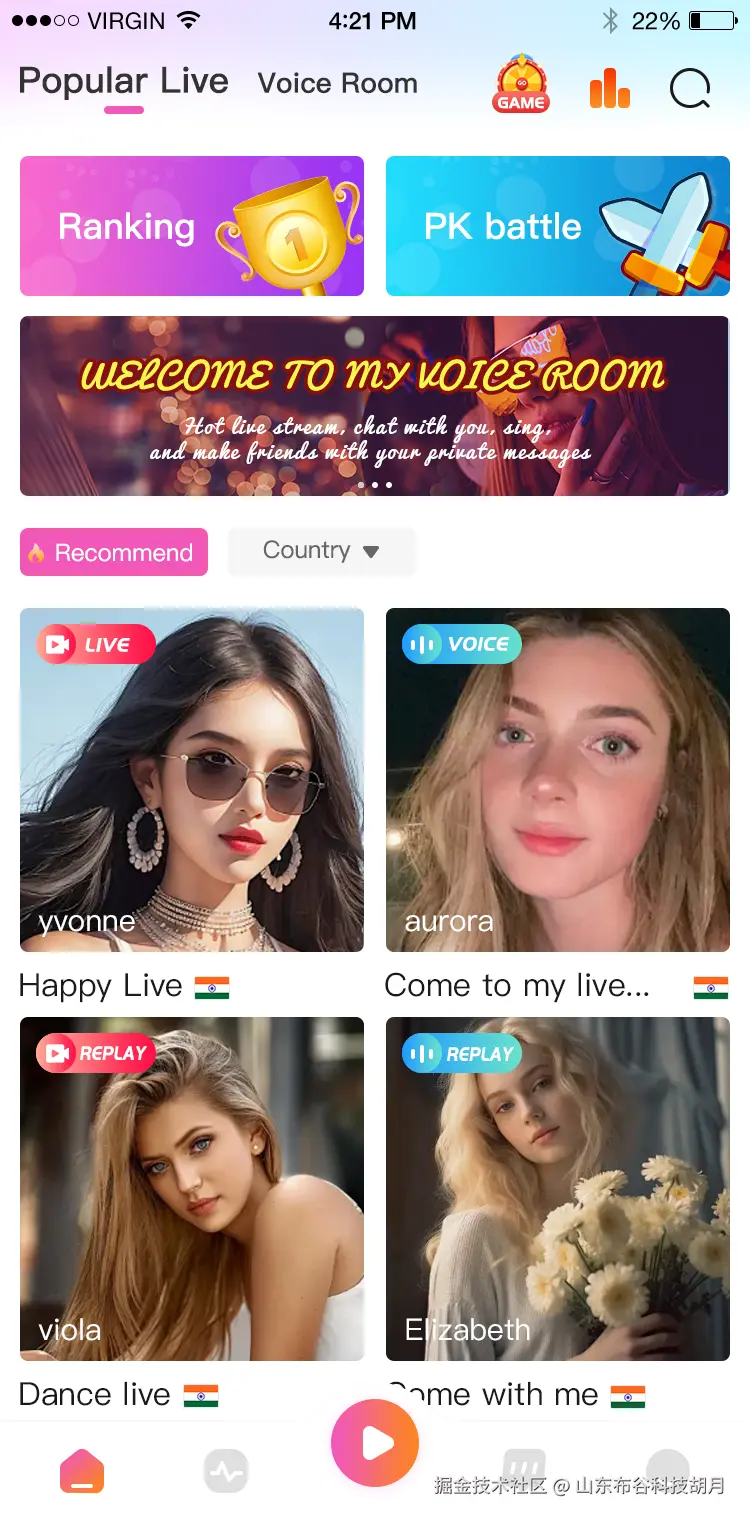Open the orange leaderboard bars icon

(609, 88)
